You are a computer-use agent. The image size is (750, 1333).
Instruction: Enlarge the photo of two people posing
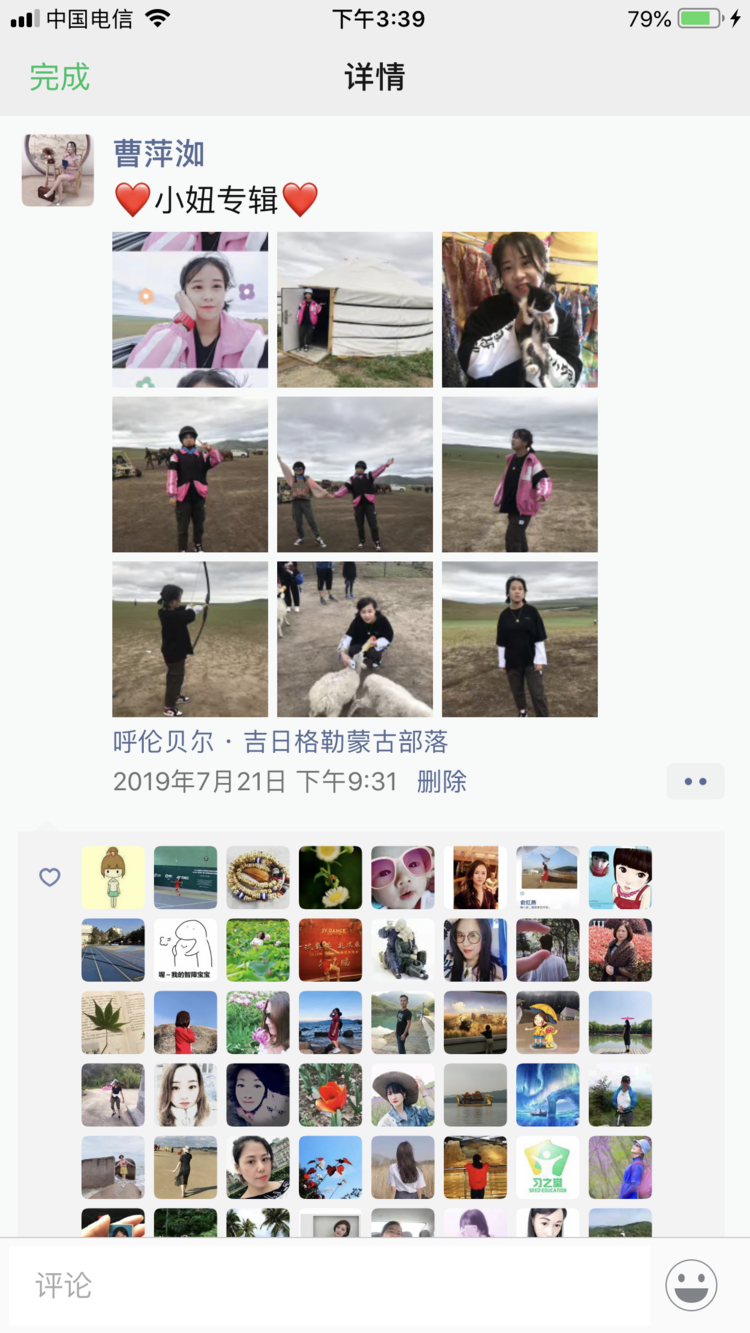[x=355, y=474]
